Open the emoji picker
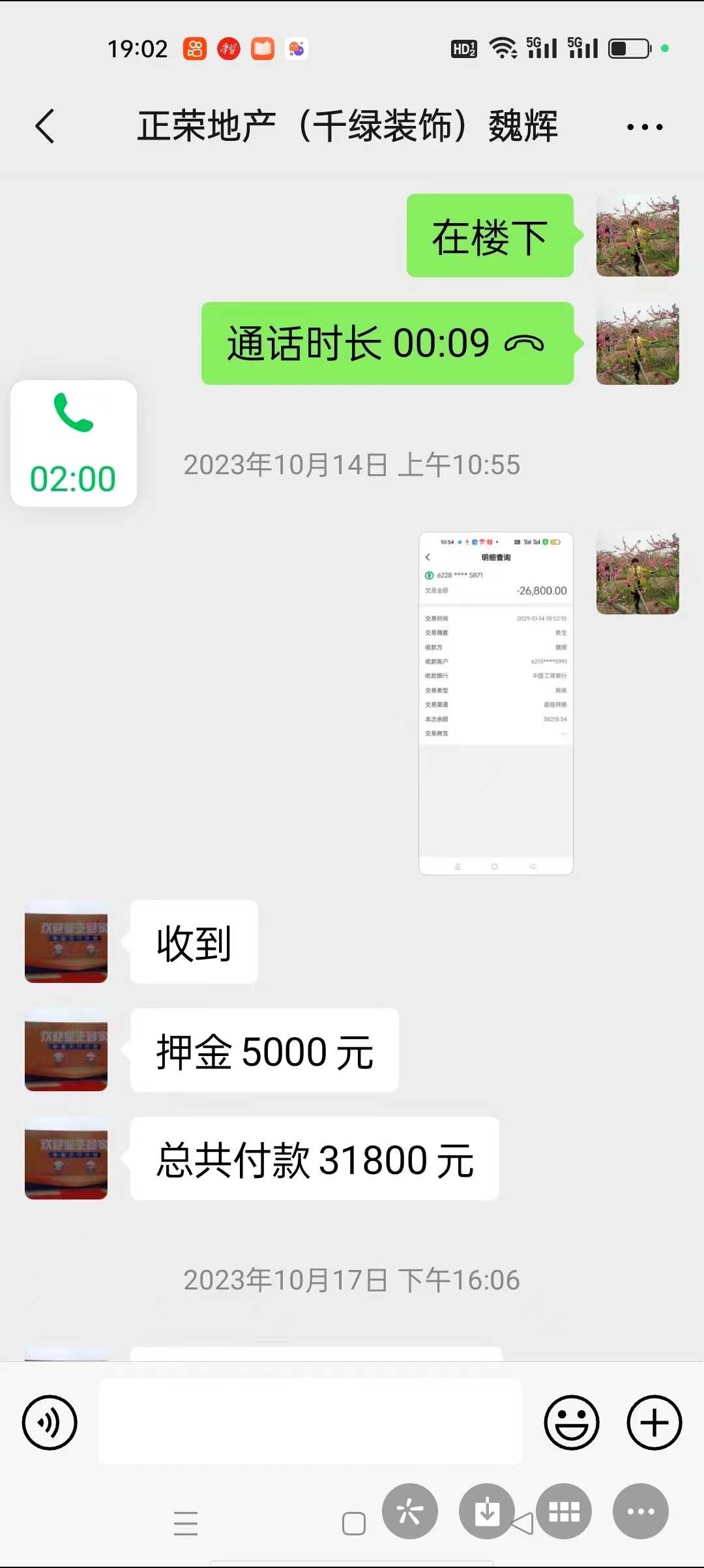Screen dimensions: 704x1568 point(572,1423)
